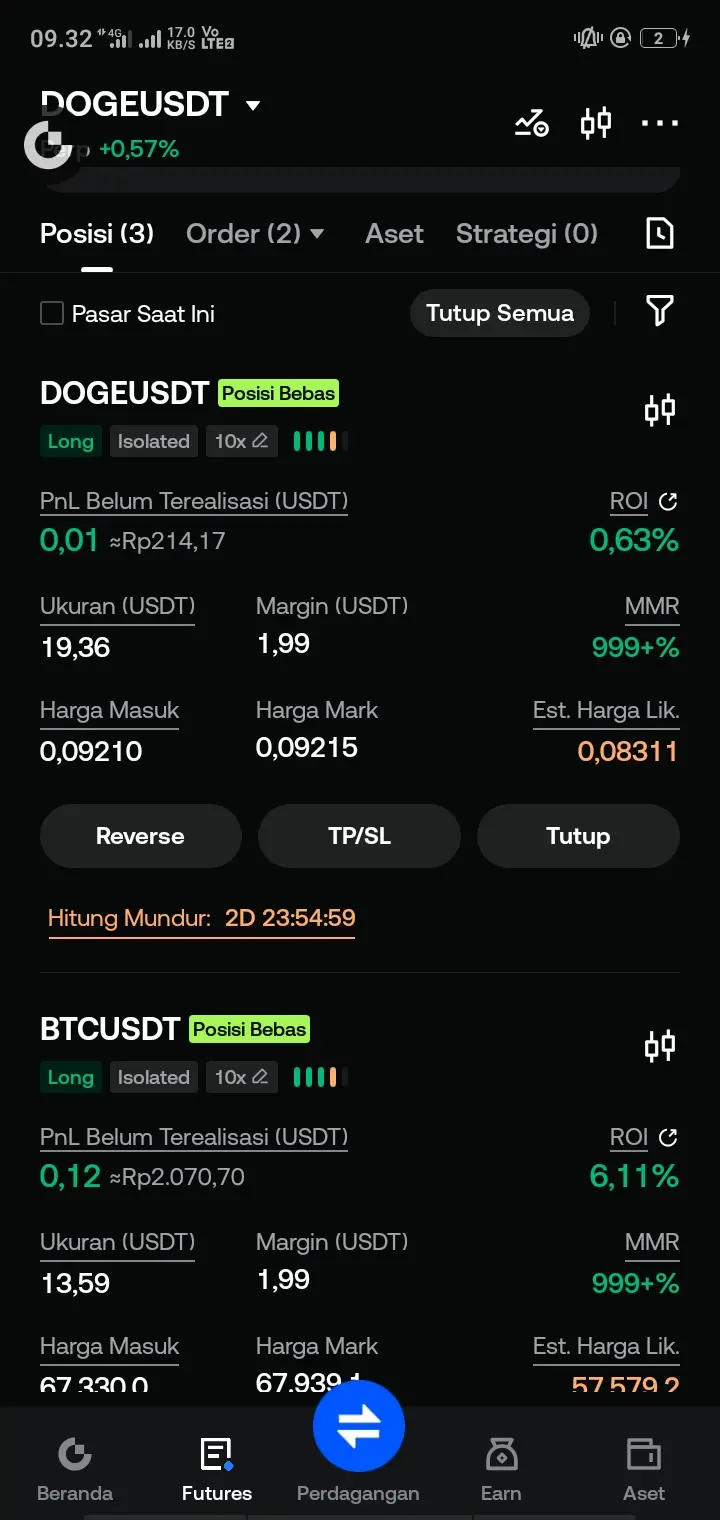Switch to the Order (2) tab
The height and width of the screenshot is (1520, 720).
click(x=255, y=234)
